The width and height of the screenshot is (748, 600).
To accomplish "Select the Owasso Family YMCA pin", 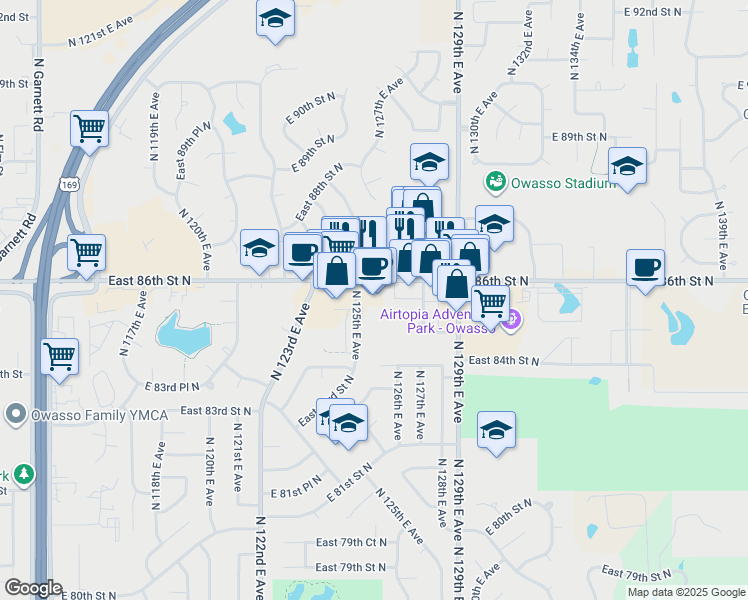I will 15,414.
